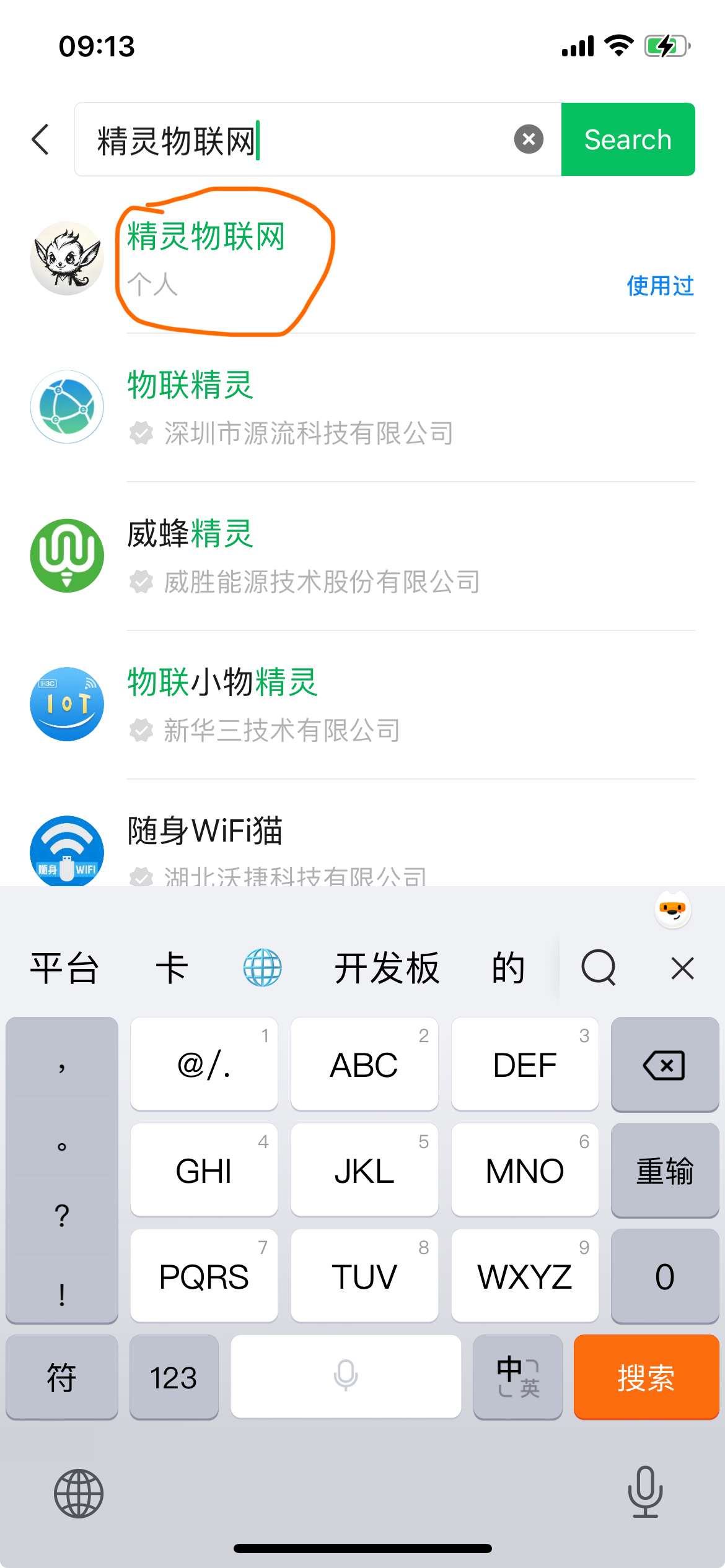
Task: Open the 符 symbols keyboard
Action: point(61,1377)
